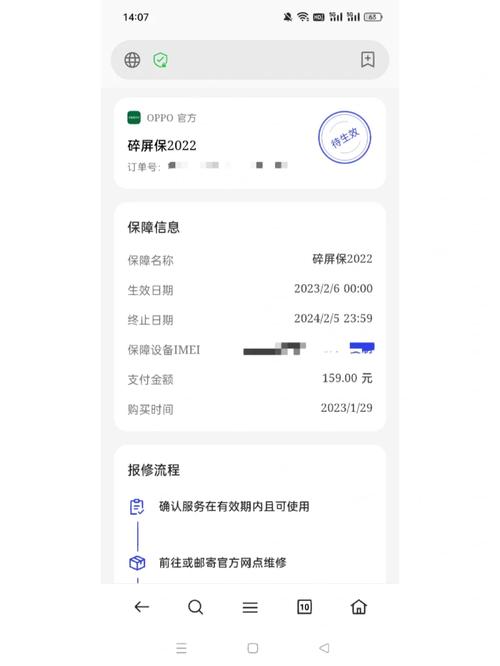
Task: Open the browser search button
Action: (195, 607)
